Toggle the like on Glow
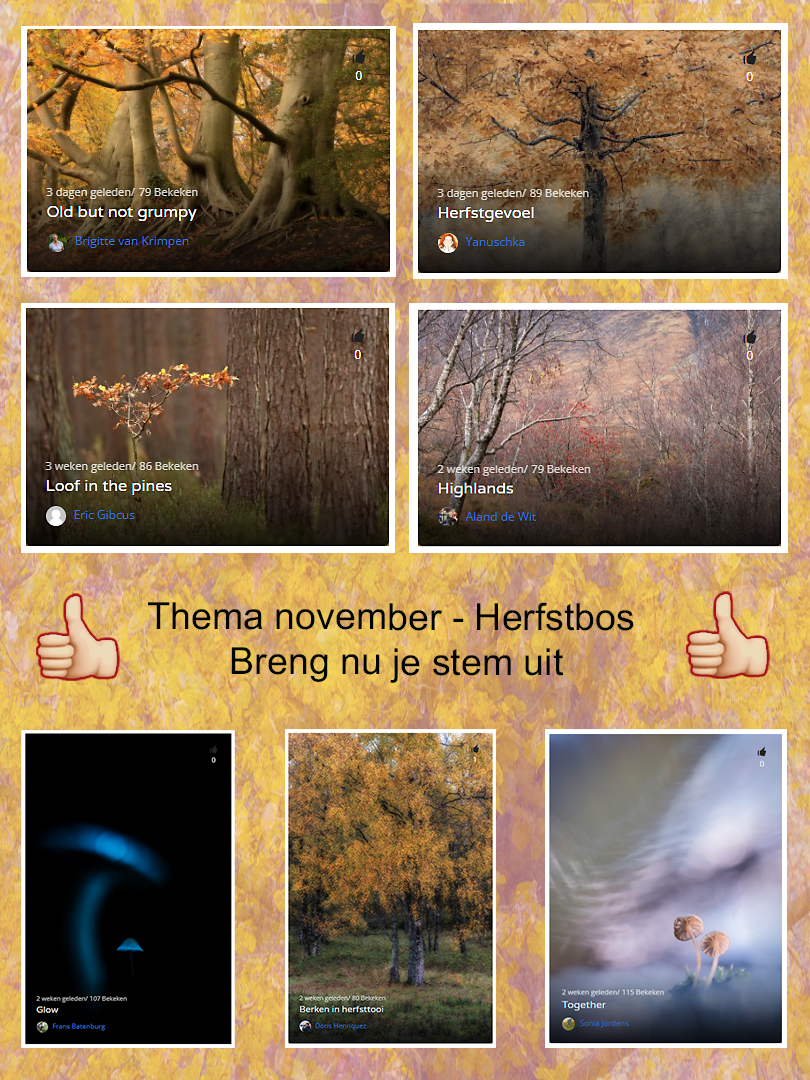The width and height of the screenshot is (810, 1080). tap(212, 748)
